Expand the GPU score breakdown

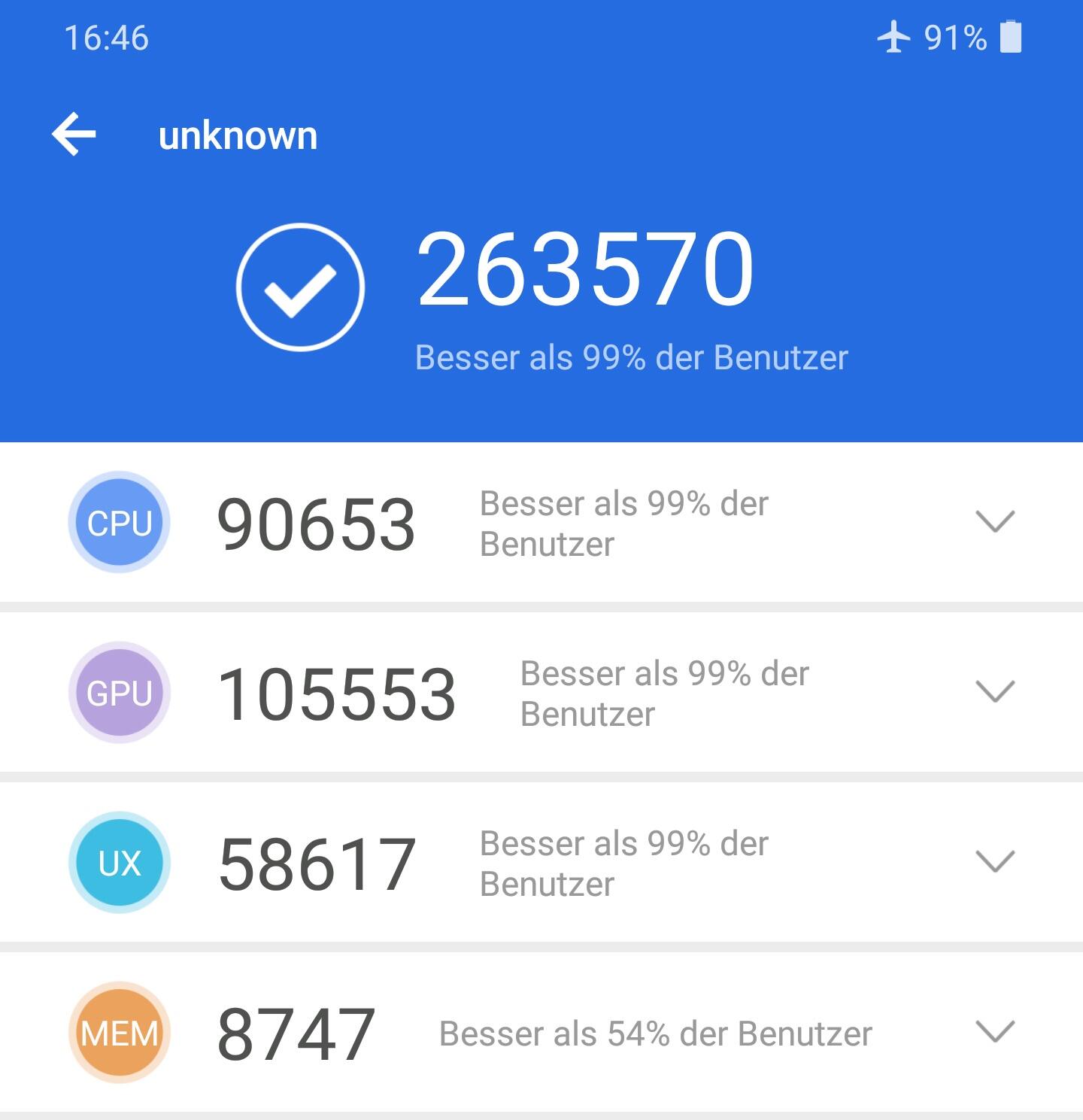[994, 691]
